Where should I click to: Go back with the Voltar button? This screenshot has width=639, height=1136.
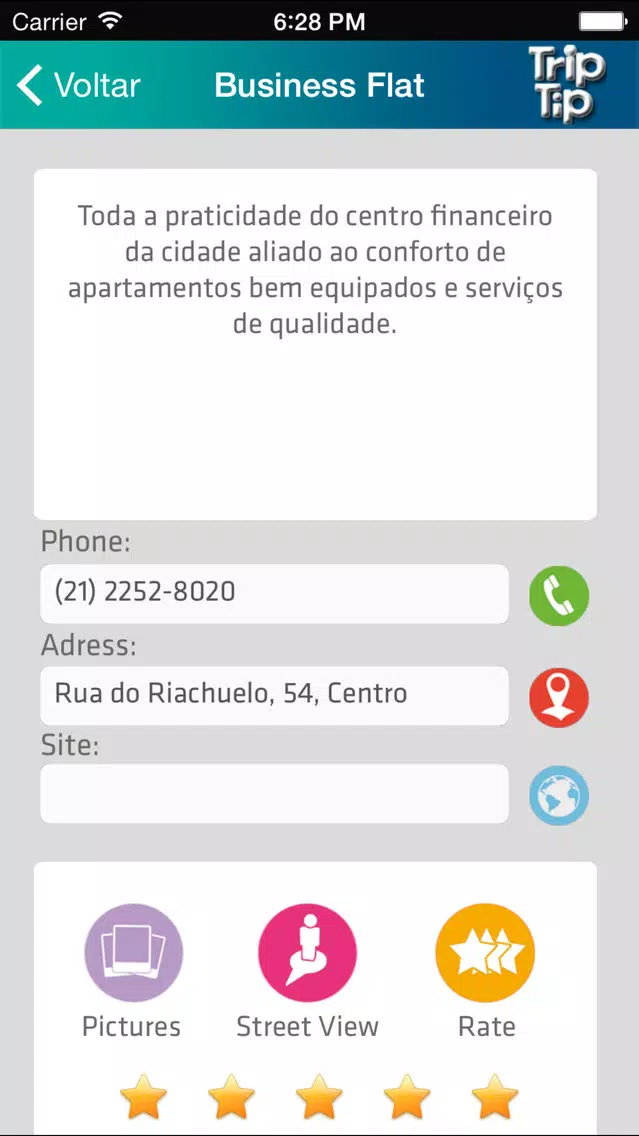78,85
